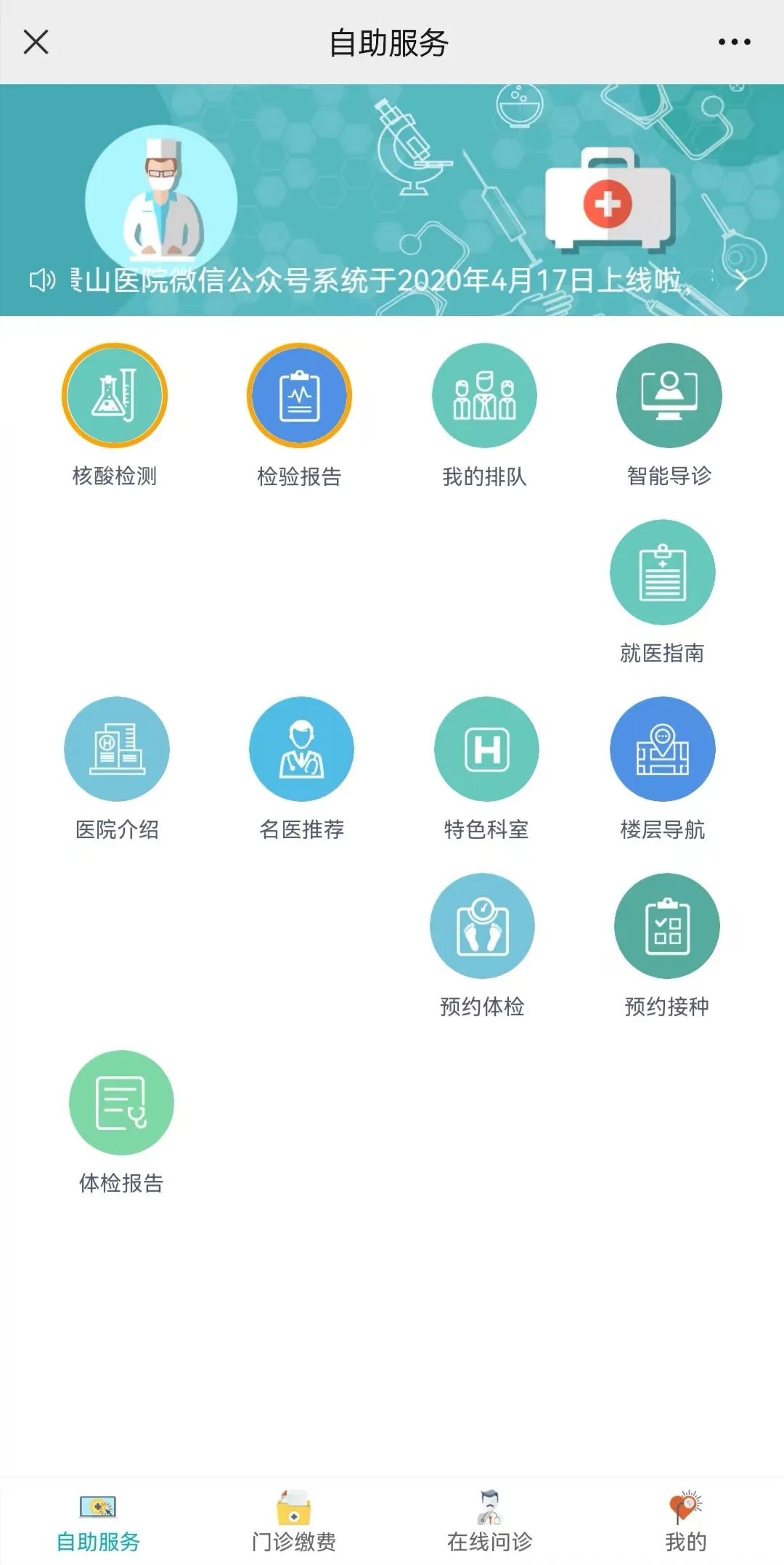Close the 自助服务 page
The width and height of the screenshot is (784, 1565).
pyautogui.click(x=36, y=42)
